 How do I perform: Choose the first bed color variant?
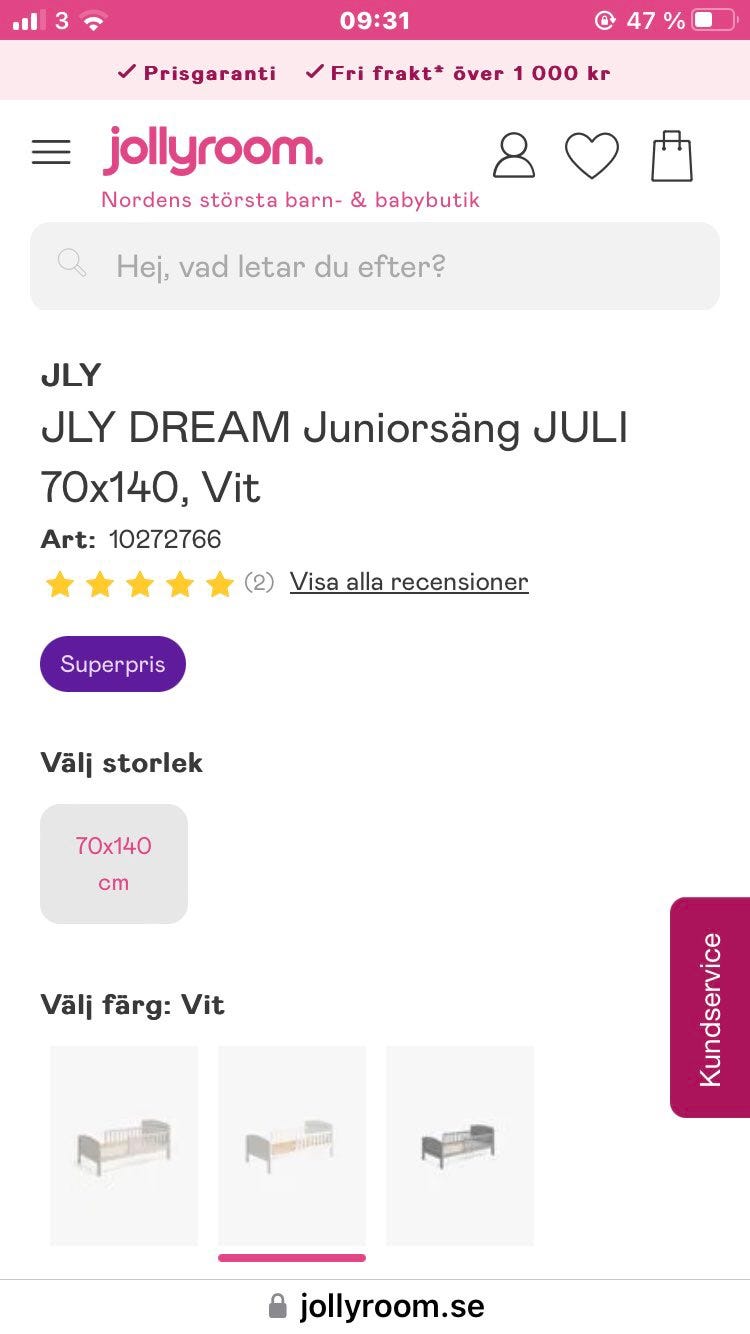pos(124,1145)
